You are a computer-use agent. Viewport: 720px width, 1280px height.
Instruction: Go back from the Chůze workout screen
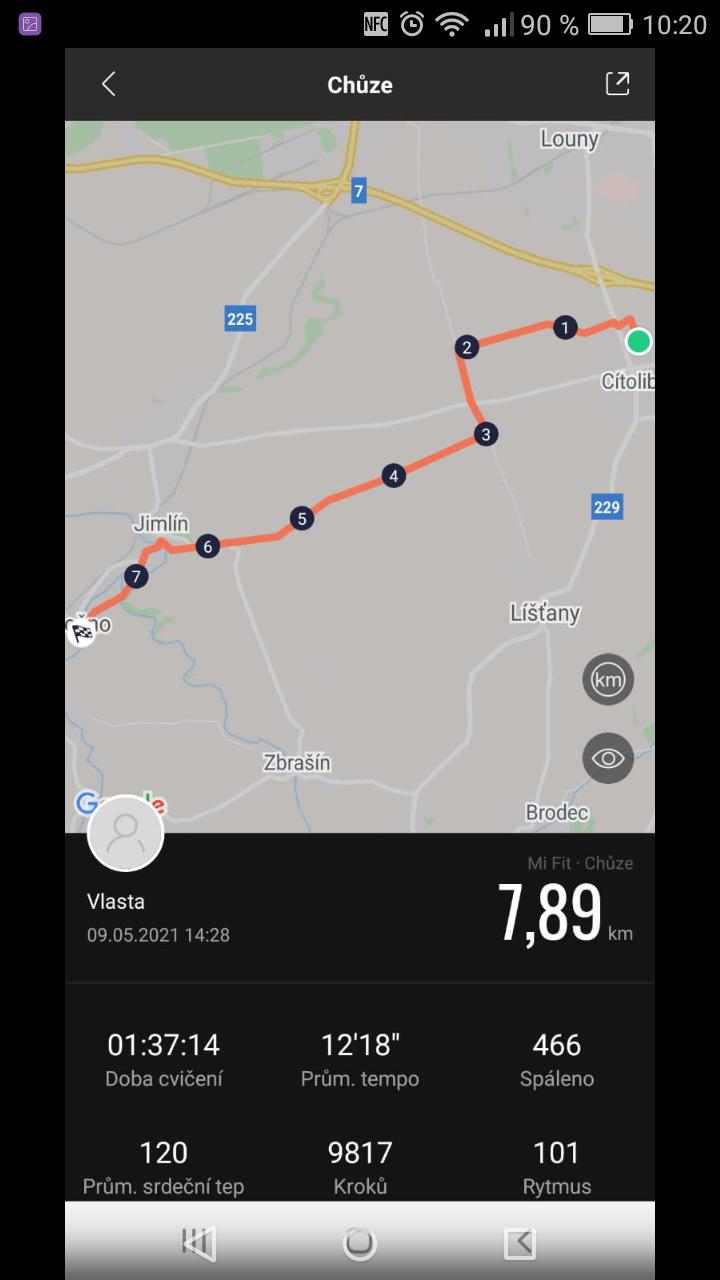click(x=109, y=85)
